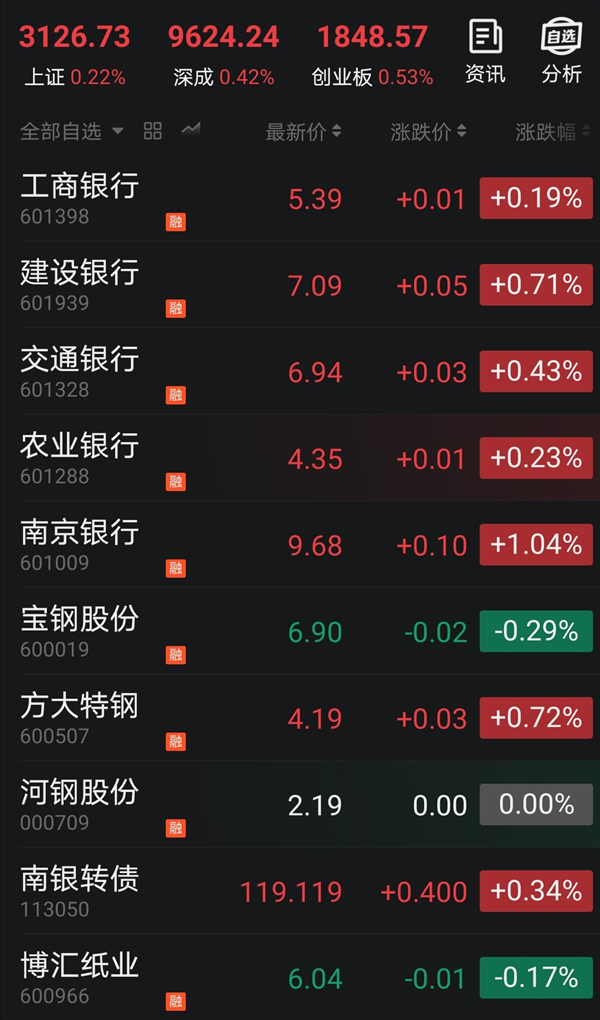View 宝钢股份 quote
This screenshot has width=600, height=1020.
(300, 631)
